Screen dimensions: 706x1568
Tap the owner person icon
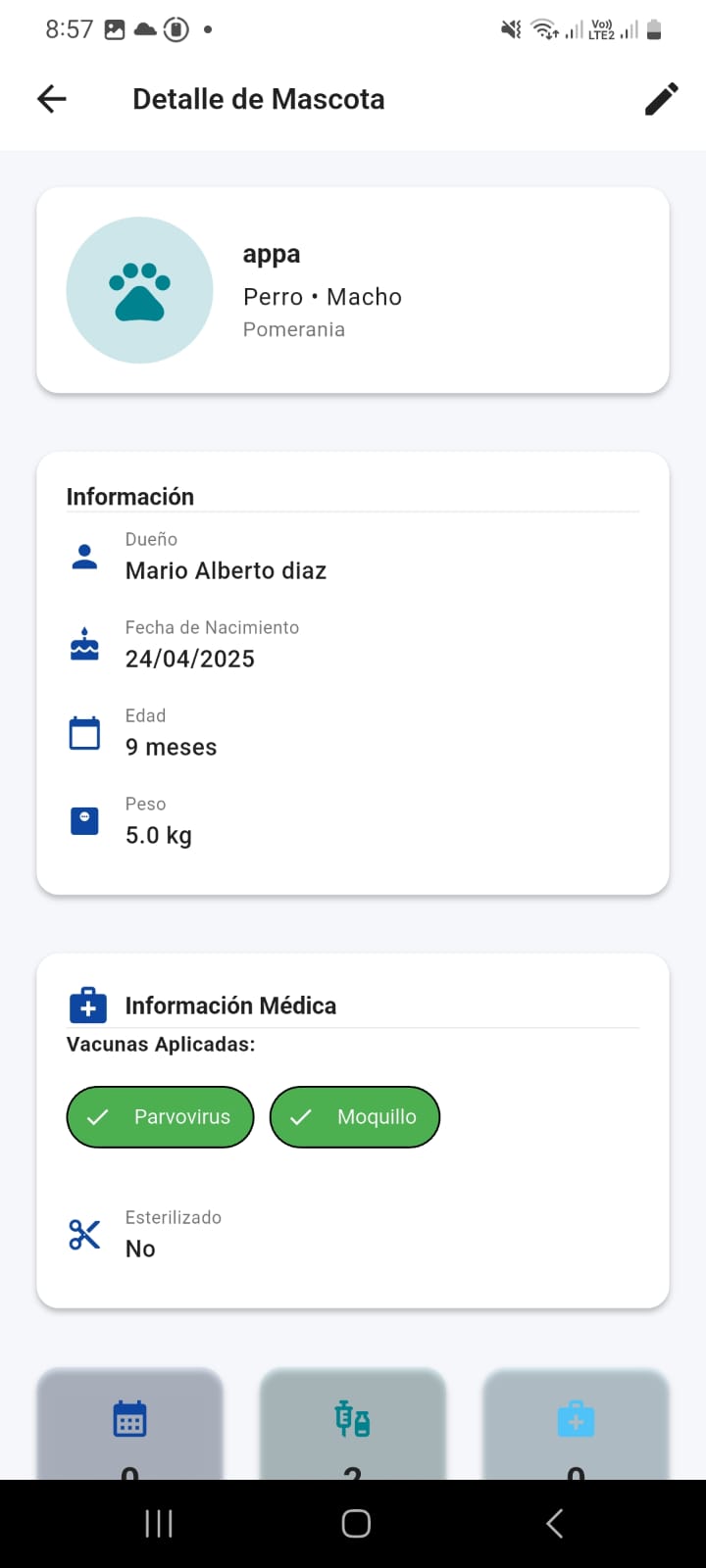[x=84, y=555]
